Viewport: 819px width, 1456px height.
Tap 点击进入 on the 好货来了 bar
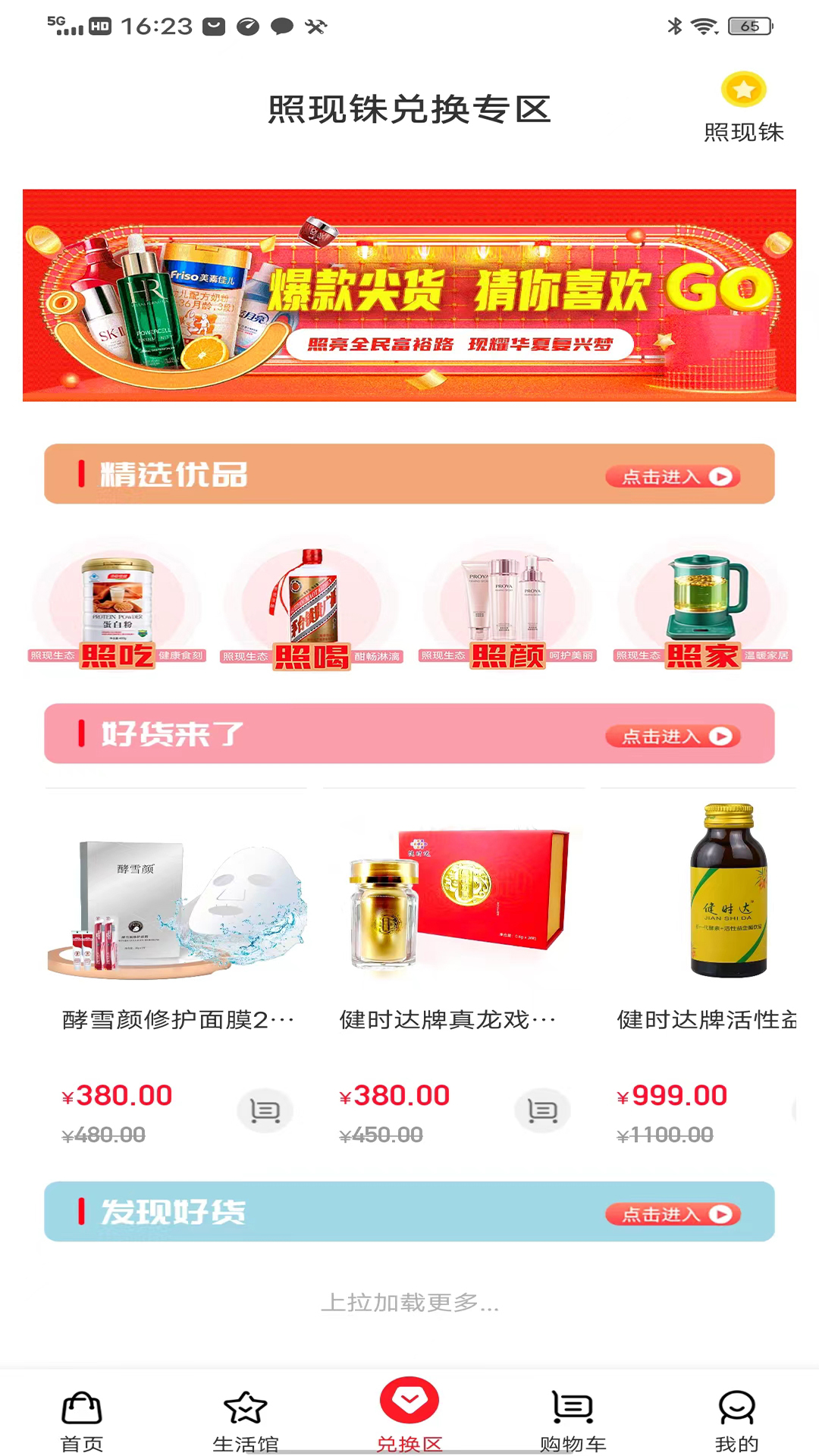click(x=672, y=736)
